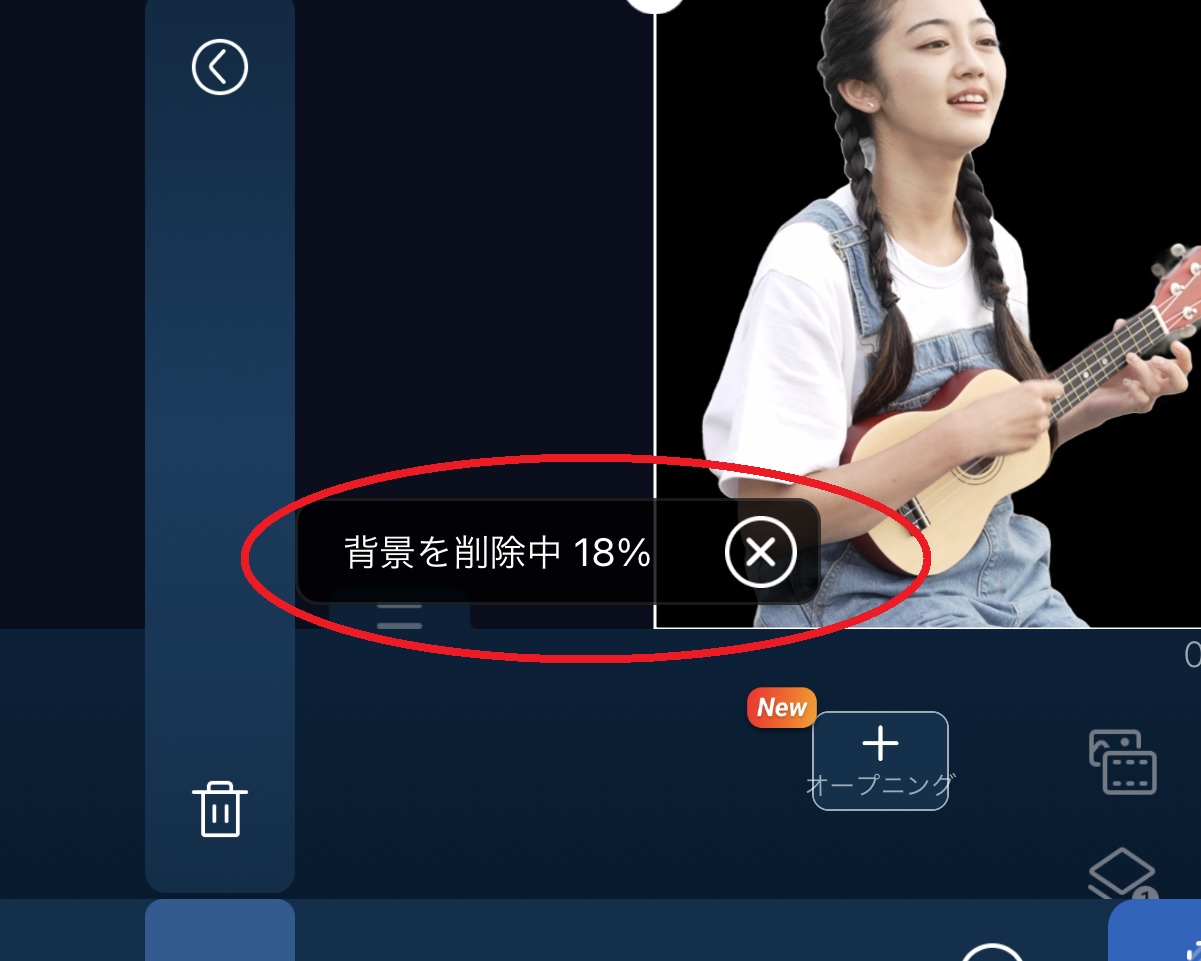This screenshot has width=1201, height=961.
Task: Tap the back arrow in the side panel
Action: pyautogui.click(x=220, y=67)
